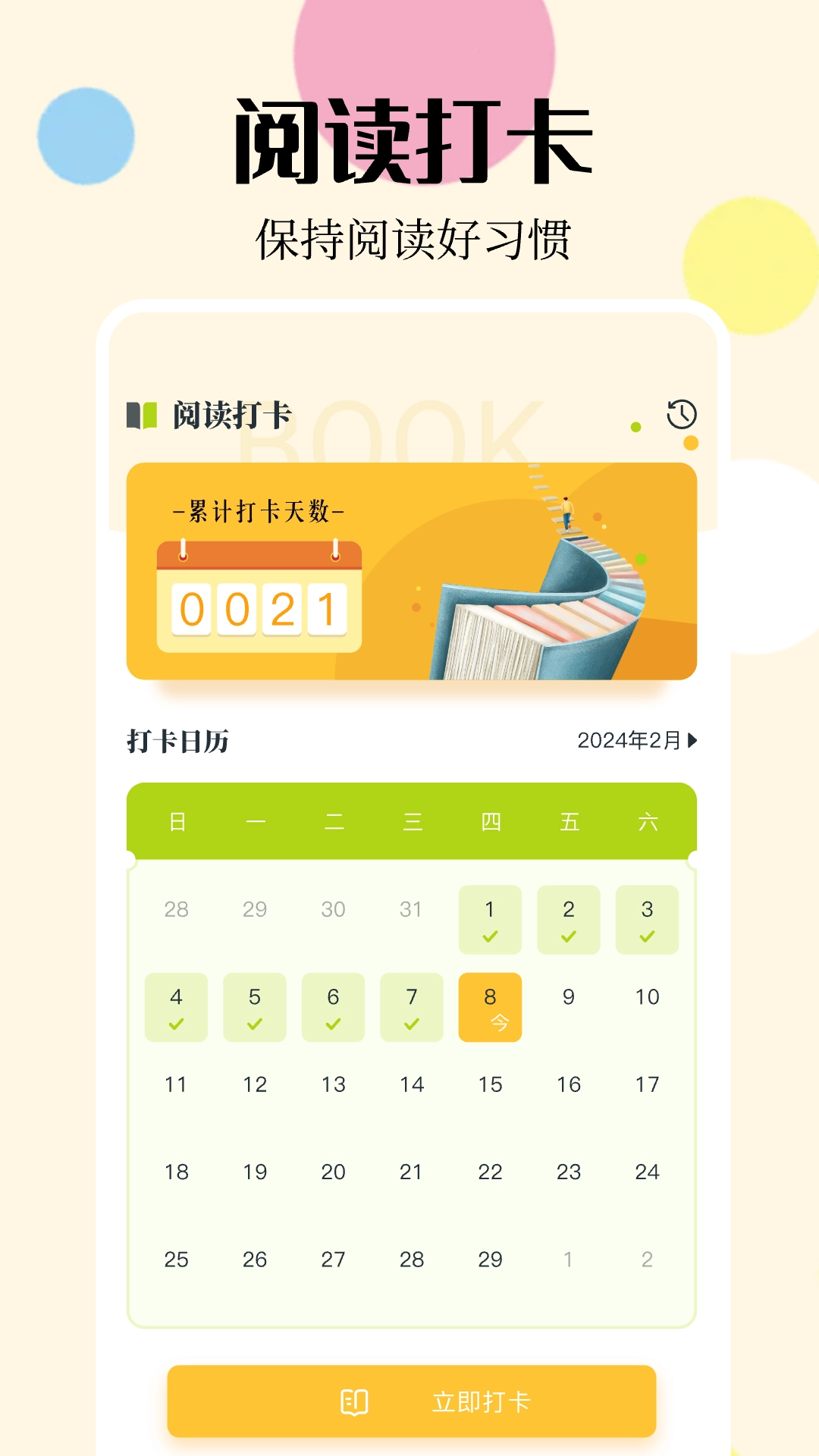The width and height of the screenshot is (819, 1456).
Task: Select the open-book icon inside 立即打卡 button
Action: (356, 1403)
